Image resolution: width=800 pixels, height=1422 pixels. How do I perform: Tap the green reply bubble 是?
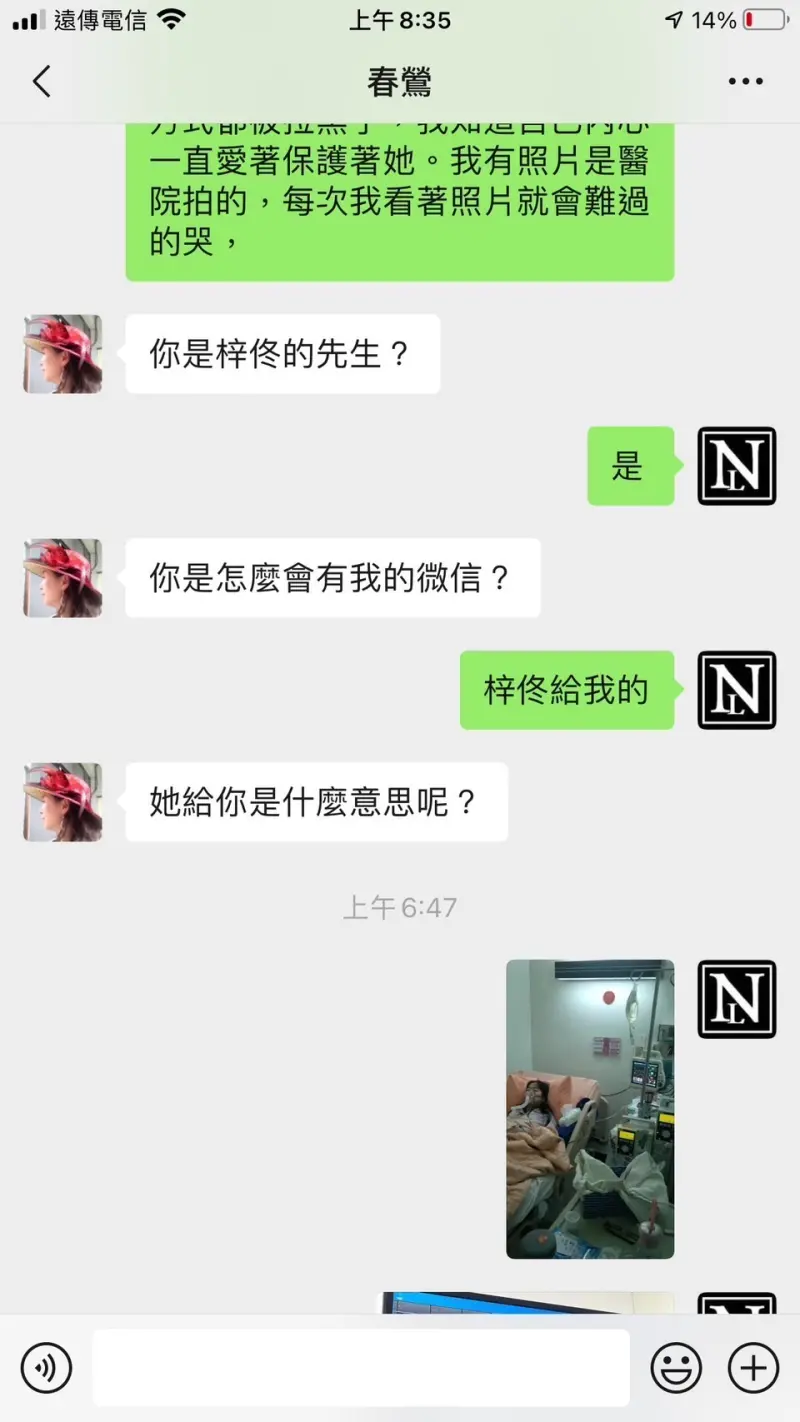[x=630, y=467]
